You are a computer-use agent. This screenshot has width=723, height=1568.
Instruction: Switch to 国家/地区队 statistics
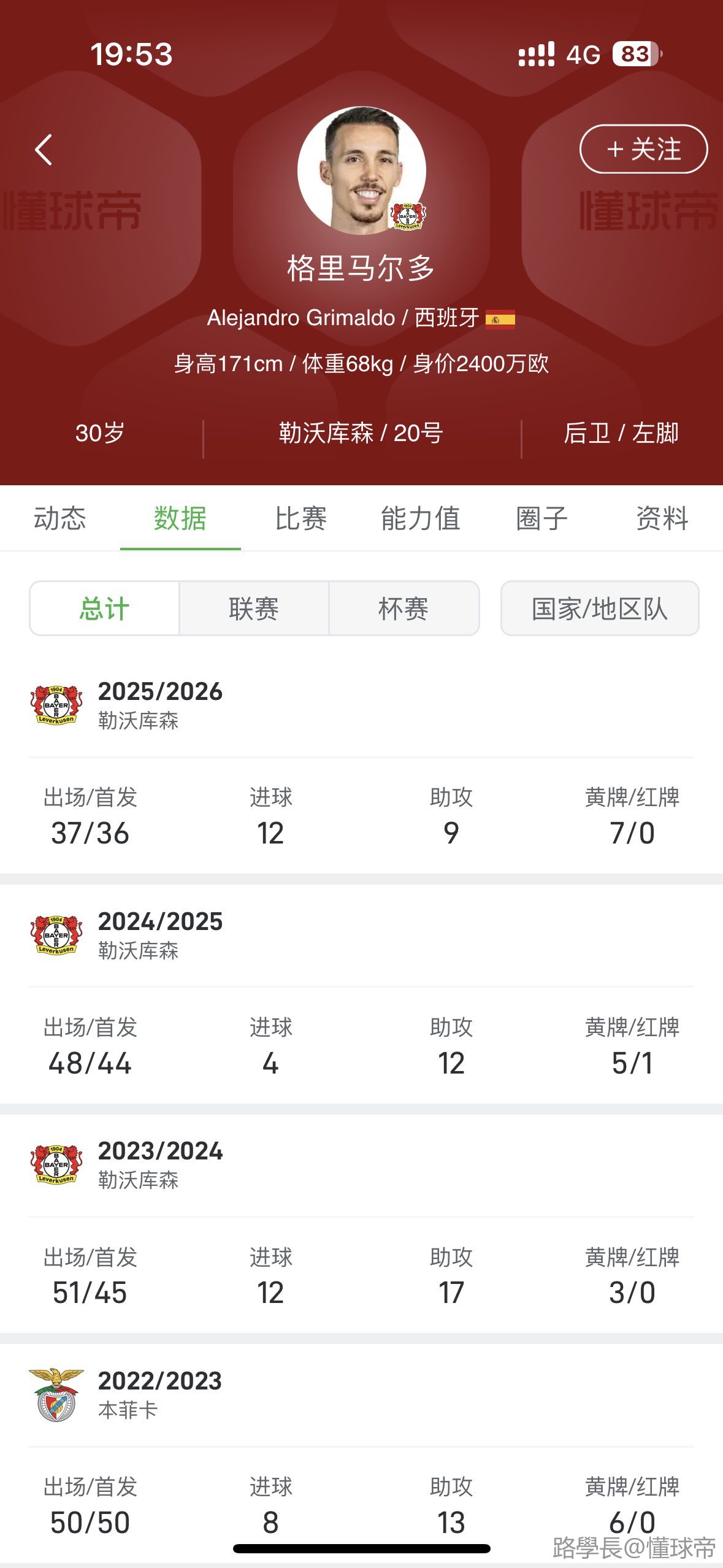[x=599, y=609]
